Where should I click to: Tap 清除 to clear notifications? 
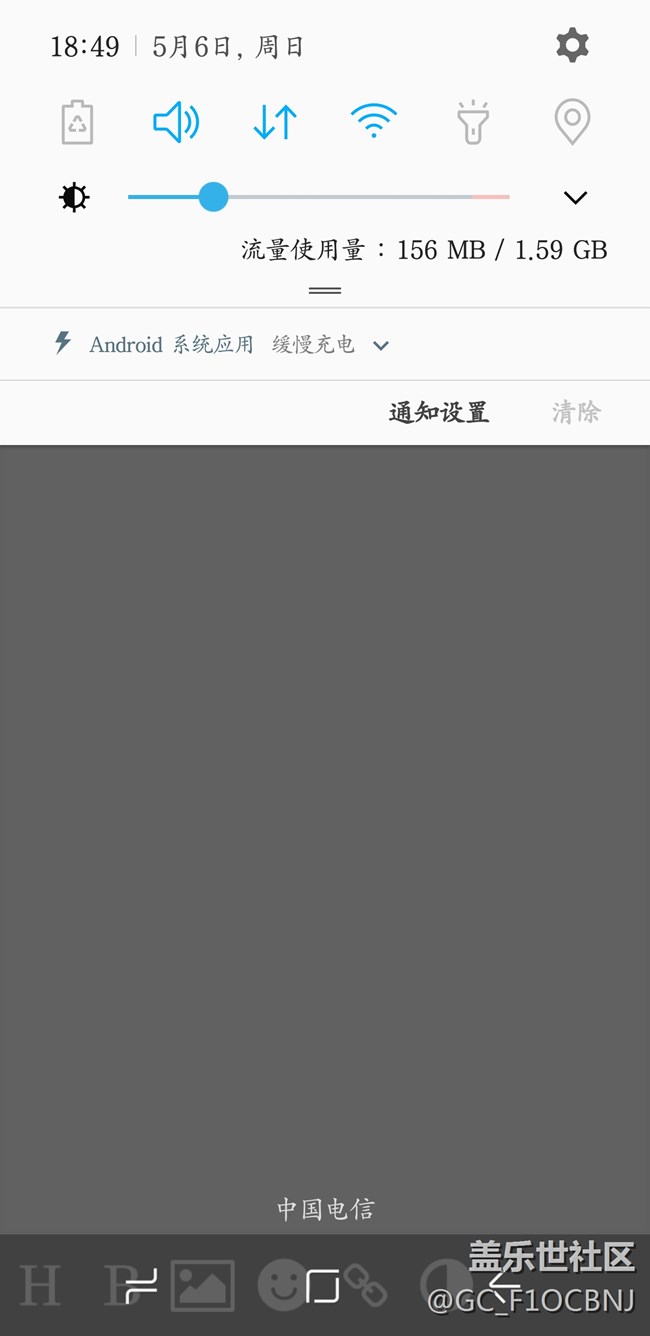576,412
